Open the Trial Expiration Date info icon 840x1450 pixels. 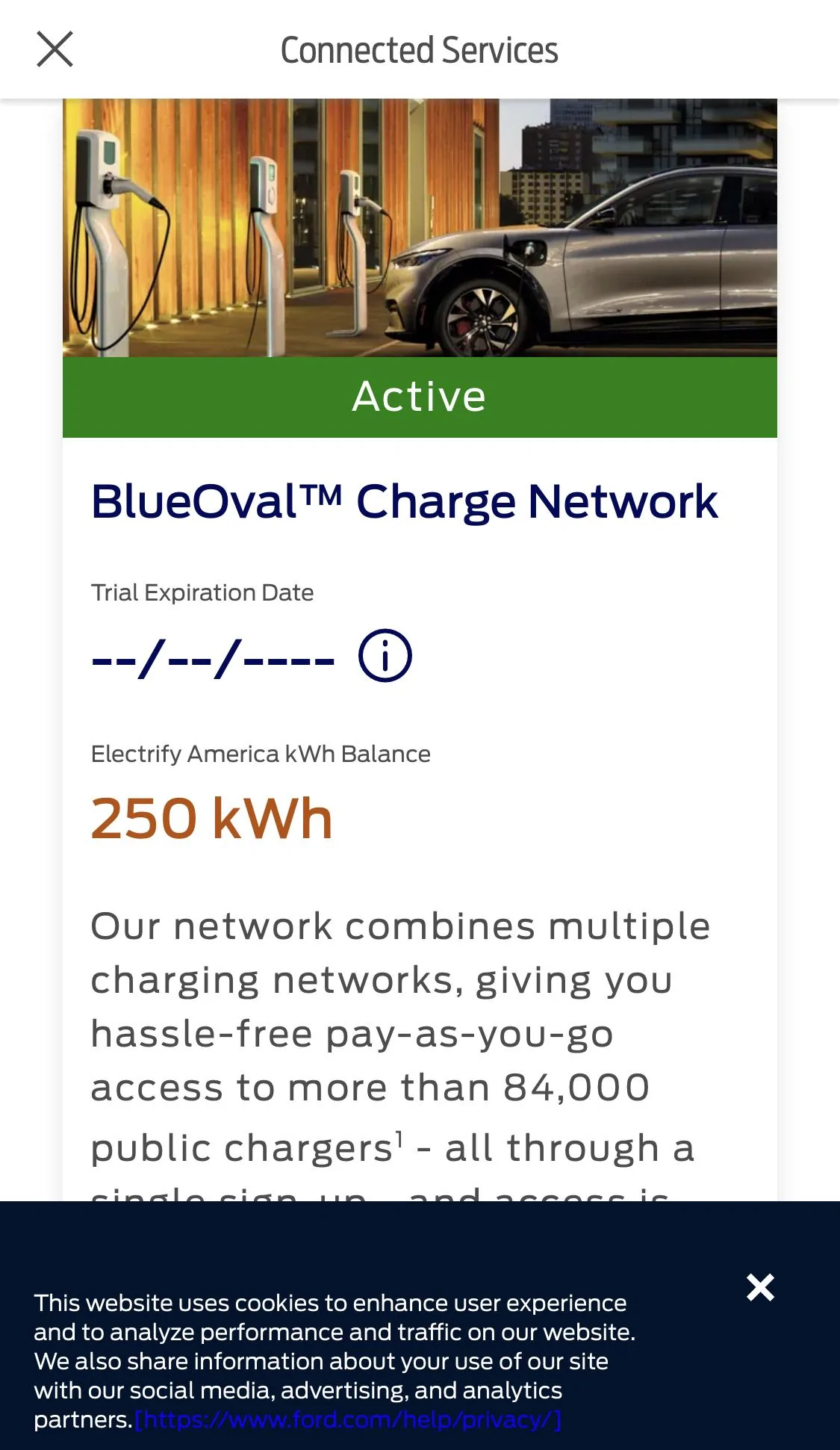coord(385,656)
